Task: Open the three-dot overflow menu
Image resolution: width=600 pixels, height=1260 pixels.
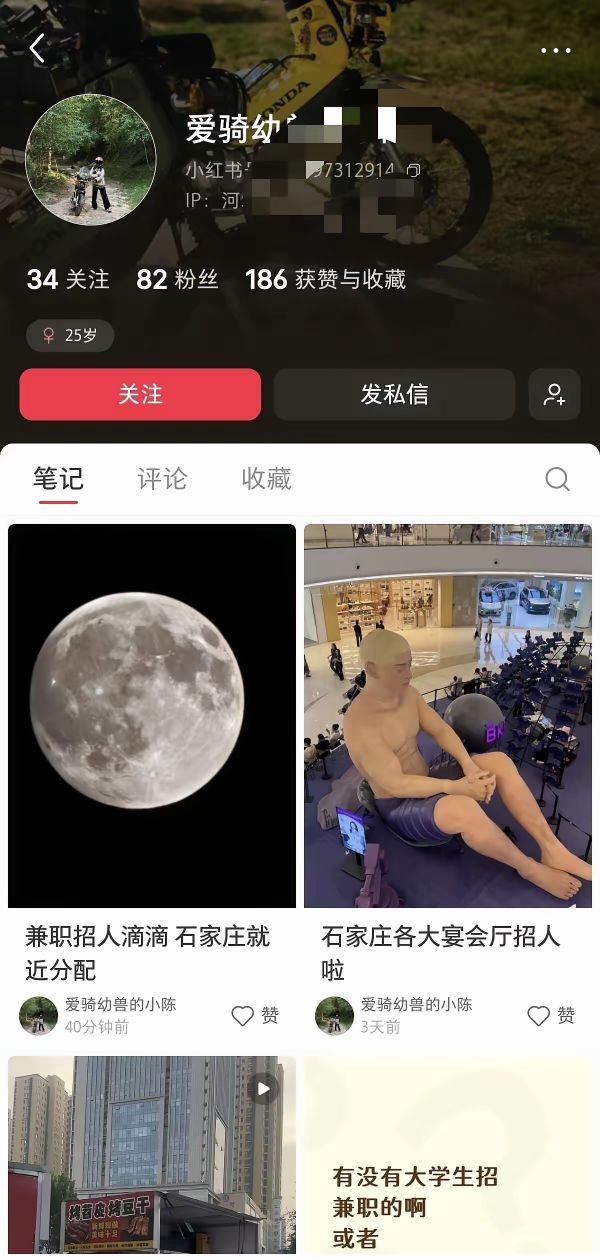Action: (556, 50)
